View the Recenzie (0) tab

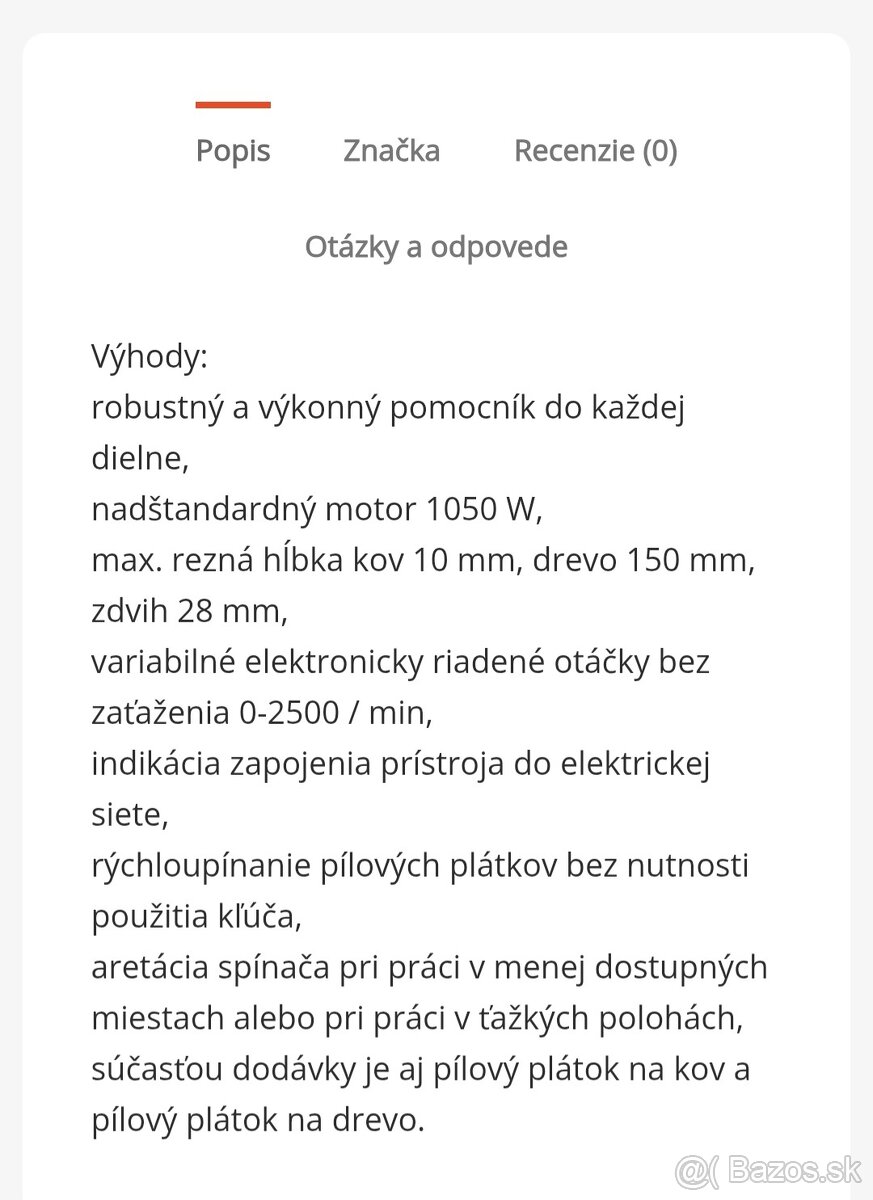(595, 150)
